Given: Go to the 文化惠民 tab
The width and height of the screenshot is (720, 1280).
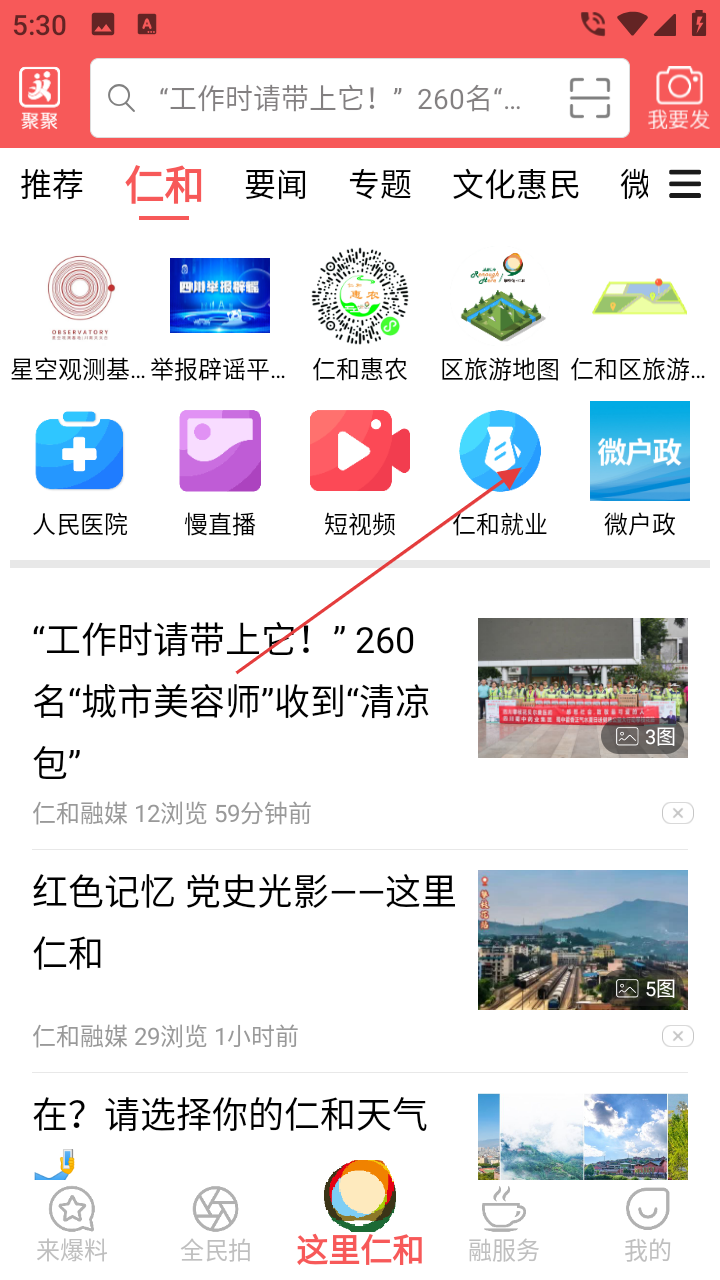Looking at the screenshot, I should (516, 185).
